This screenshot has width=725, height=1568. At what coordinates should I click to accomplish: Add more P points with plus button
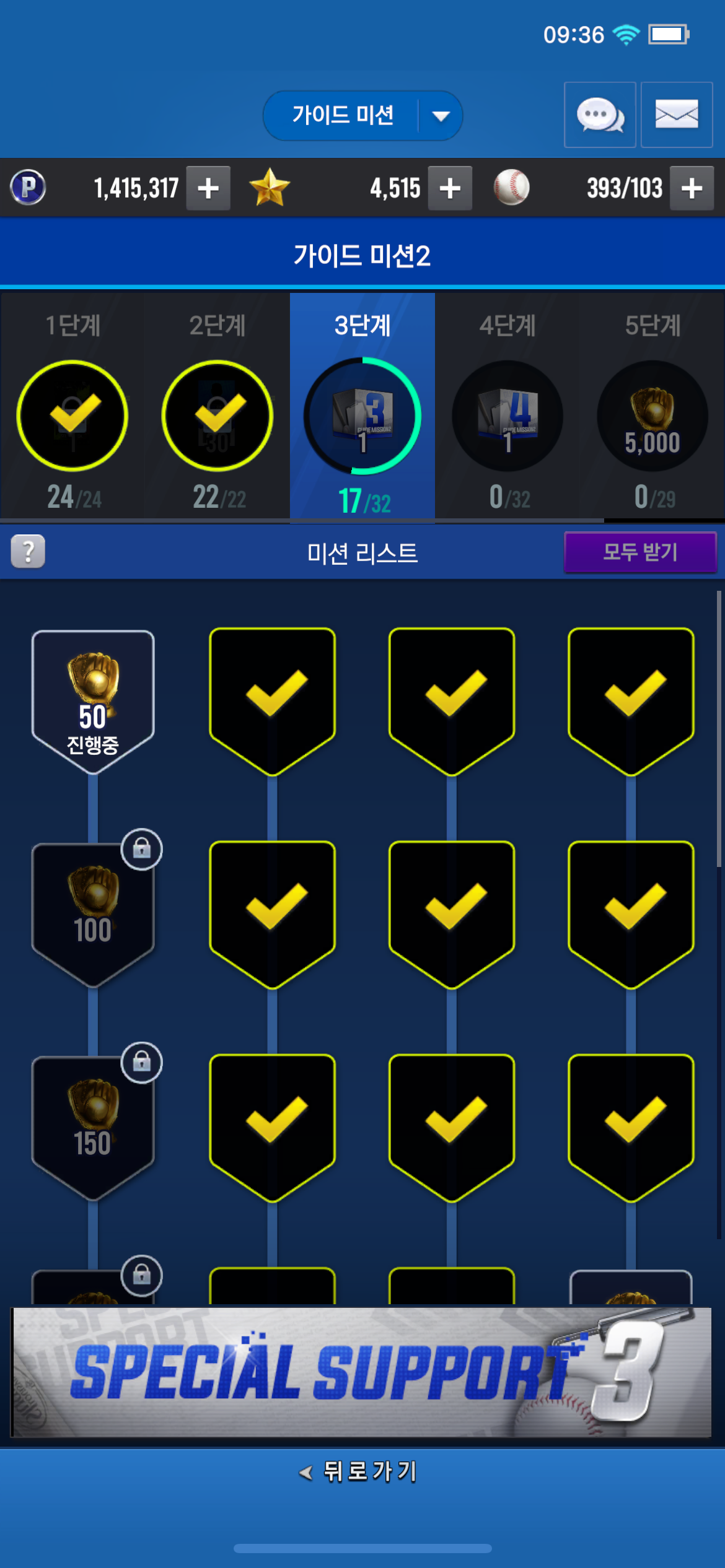click(209, 188)
